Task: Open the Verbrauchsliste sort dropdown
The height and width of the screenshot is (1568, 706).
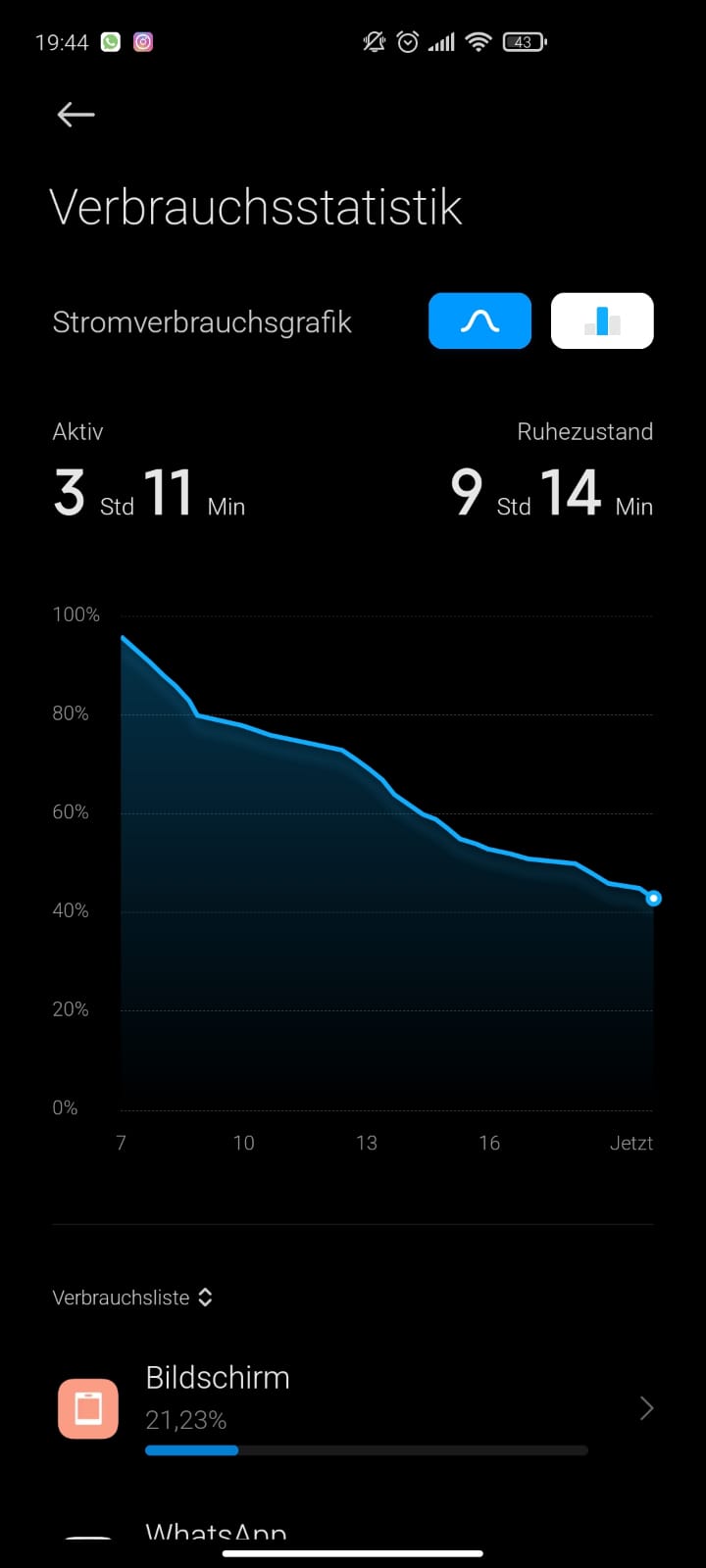Action: pos(132,1298)
